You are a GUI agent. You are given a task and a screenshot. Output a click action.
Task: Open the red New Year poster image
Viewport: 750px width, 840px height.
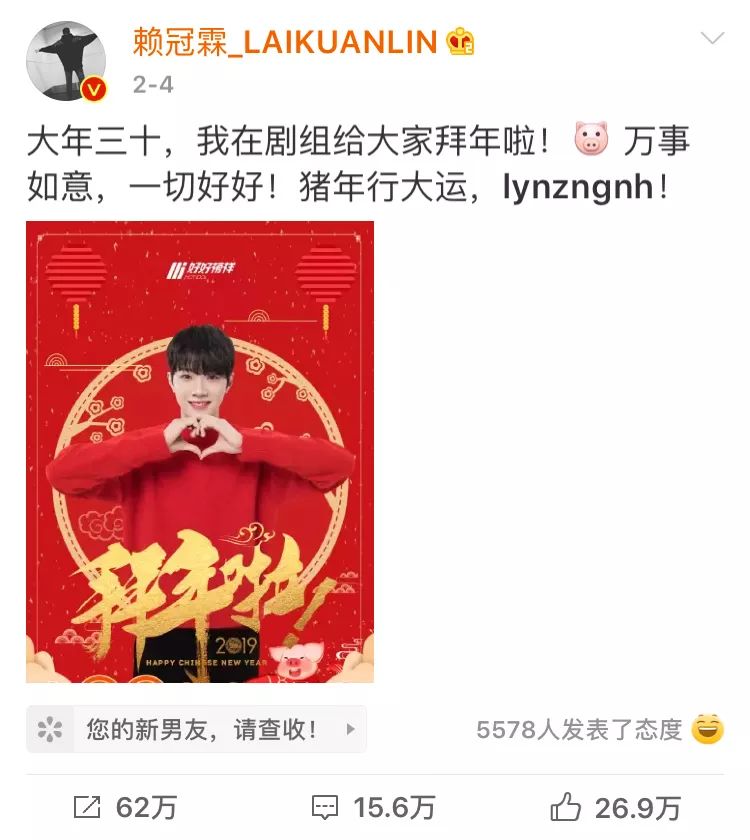tap(200, 452)
